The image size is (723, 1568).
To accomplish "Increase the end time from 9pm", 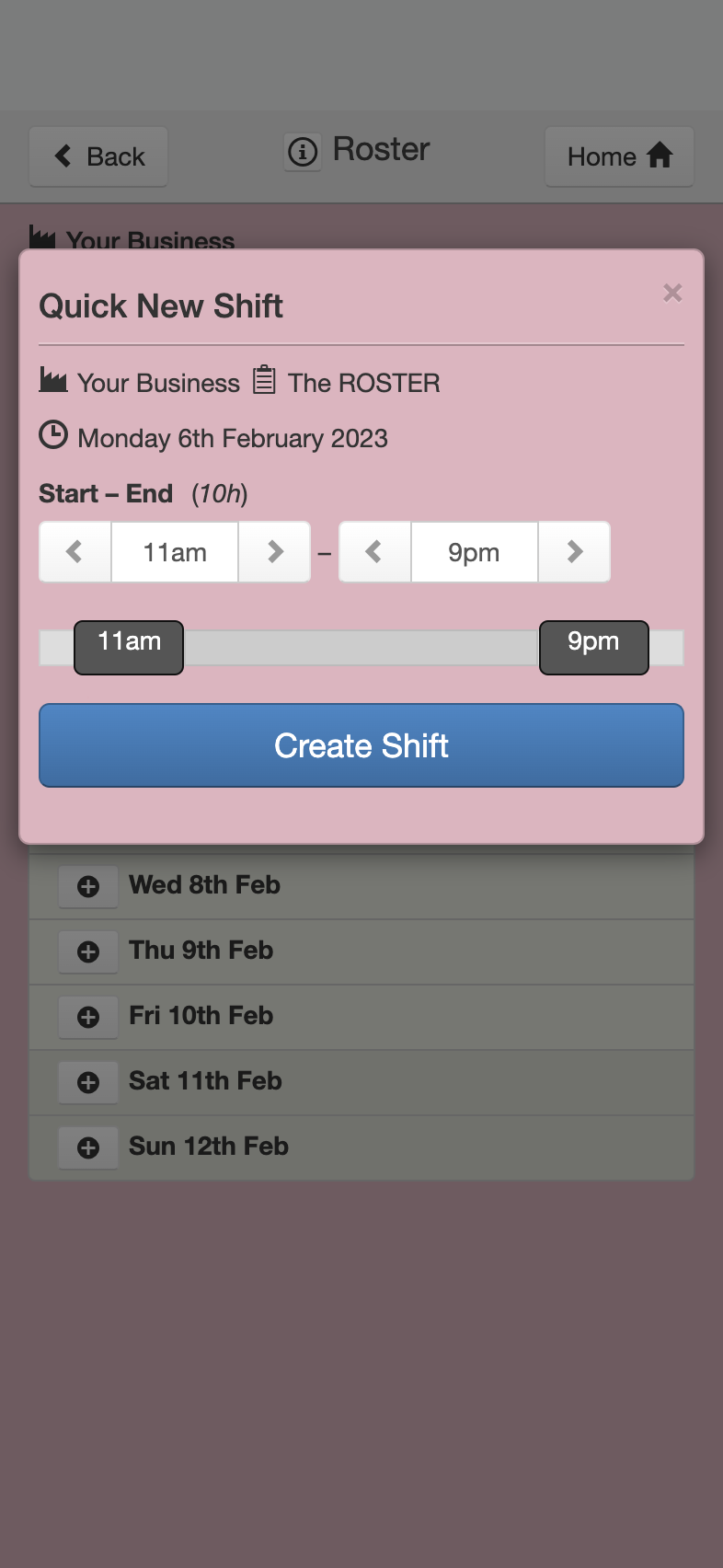I will [574, 552].
